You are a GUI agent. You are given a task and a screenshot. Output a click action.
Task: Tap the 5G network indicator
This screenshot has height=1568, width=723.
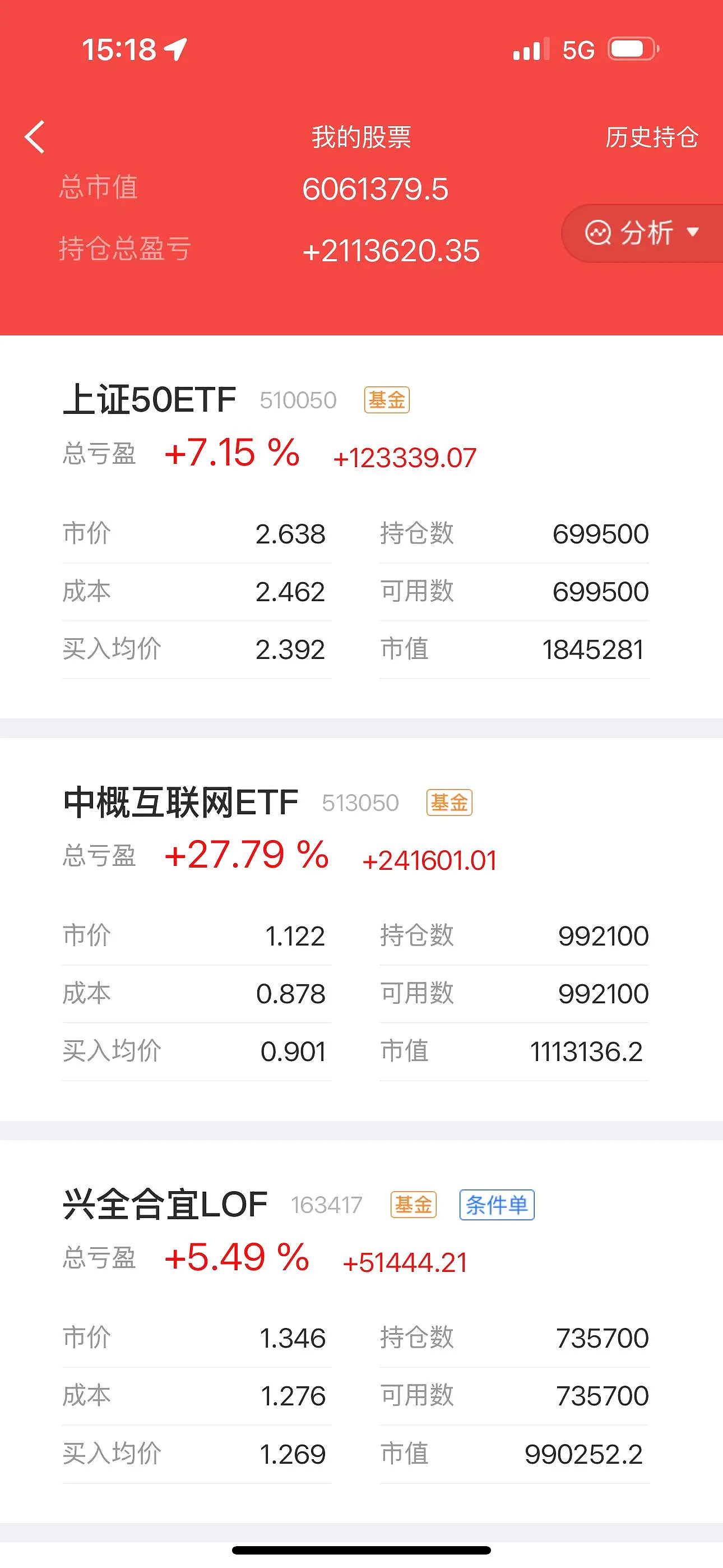click(x=579, y=50)
